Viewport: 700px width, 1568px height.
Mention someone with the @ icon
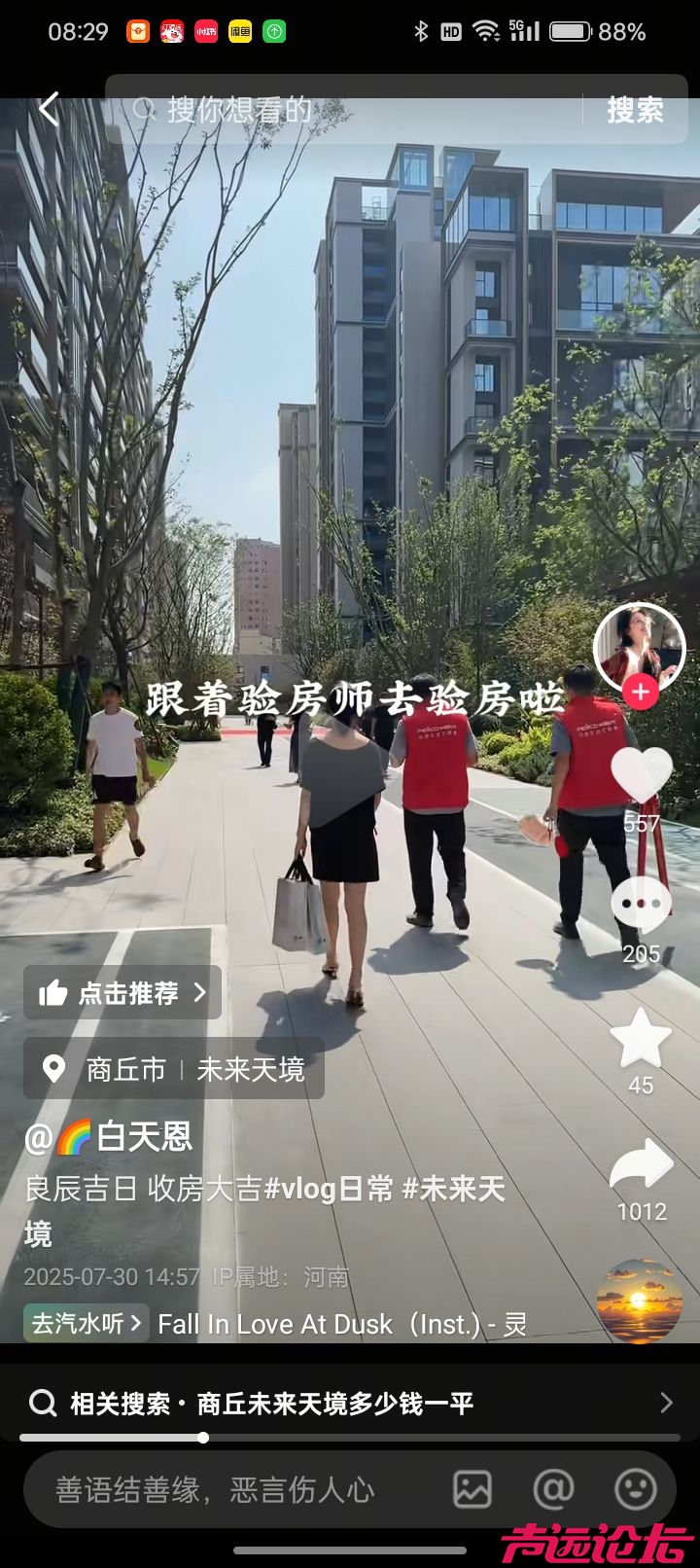coord(553,1489)
